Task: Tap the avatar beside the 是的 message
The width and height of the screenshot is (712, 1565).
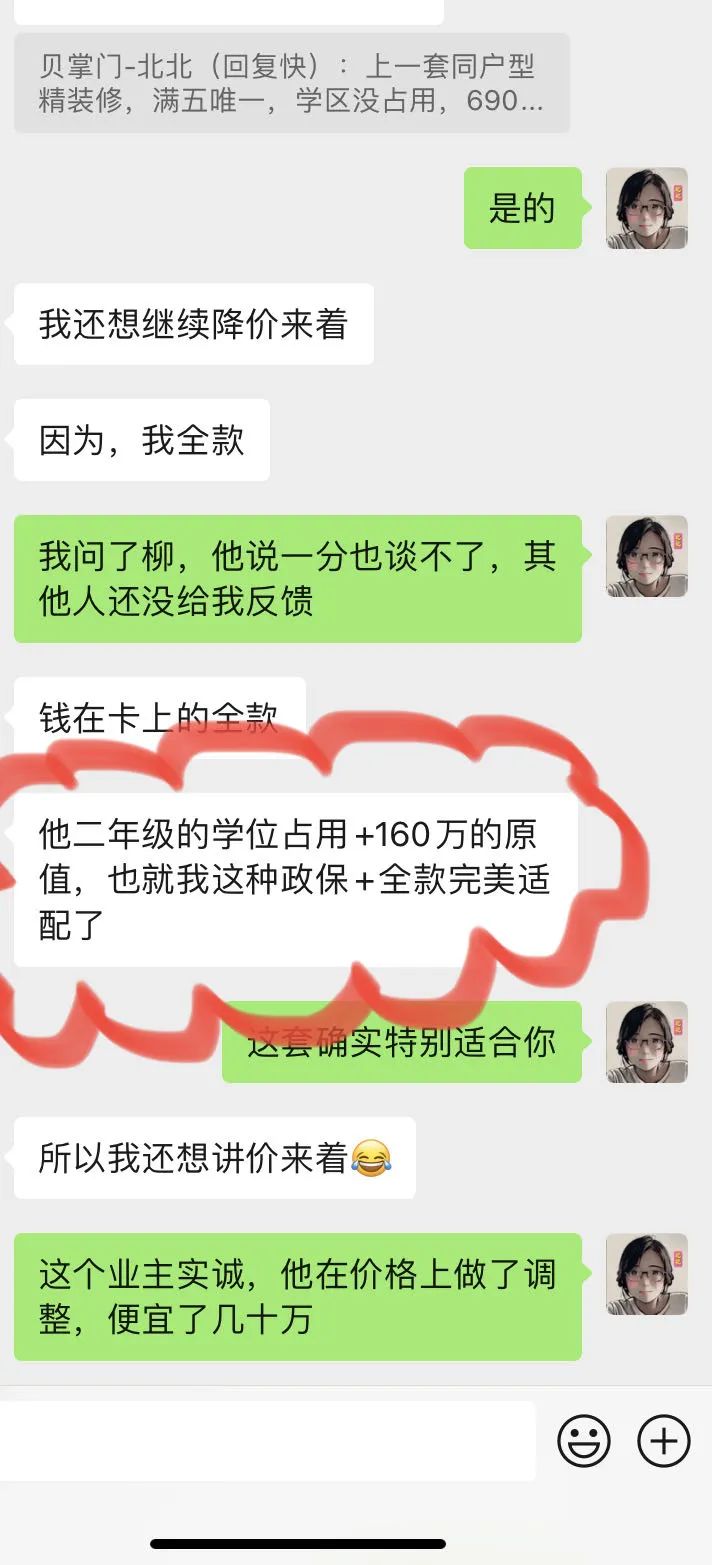Action: (647, 208)
